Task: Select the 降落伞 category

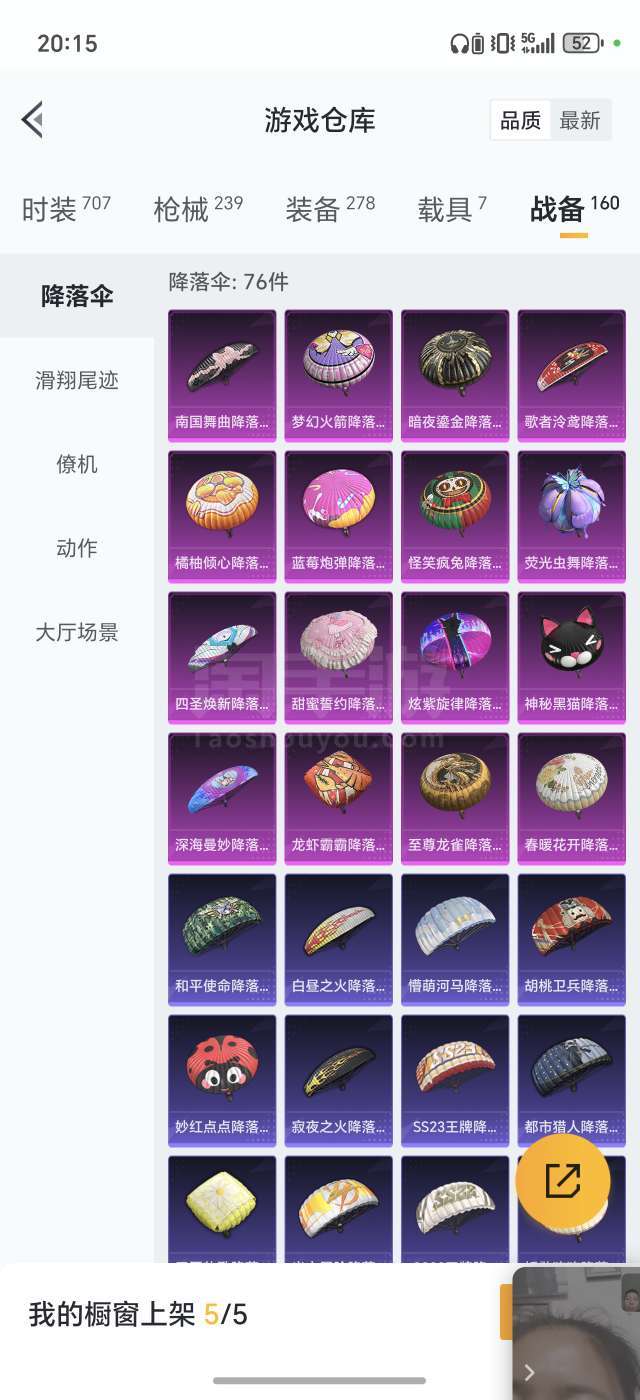Action: click(x=77, y=296)
